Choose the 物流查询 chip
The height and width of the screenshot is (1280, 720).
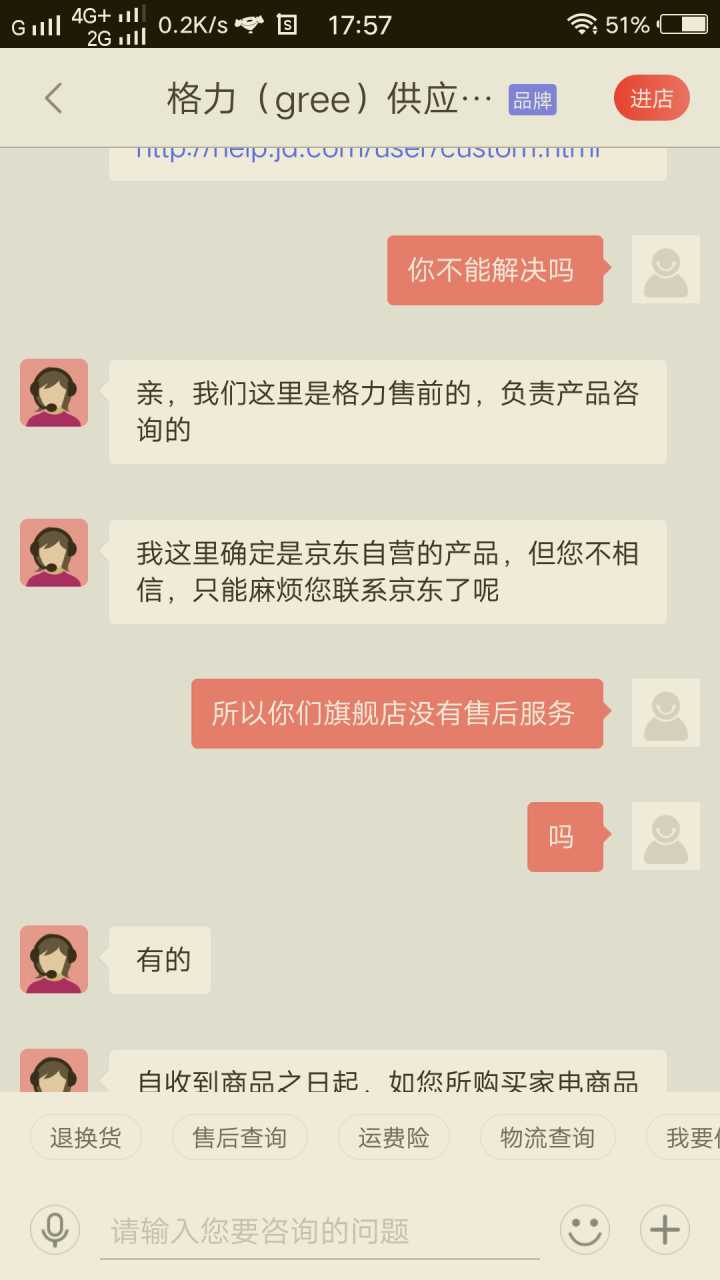[547, 1137]
